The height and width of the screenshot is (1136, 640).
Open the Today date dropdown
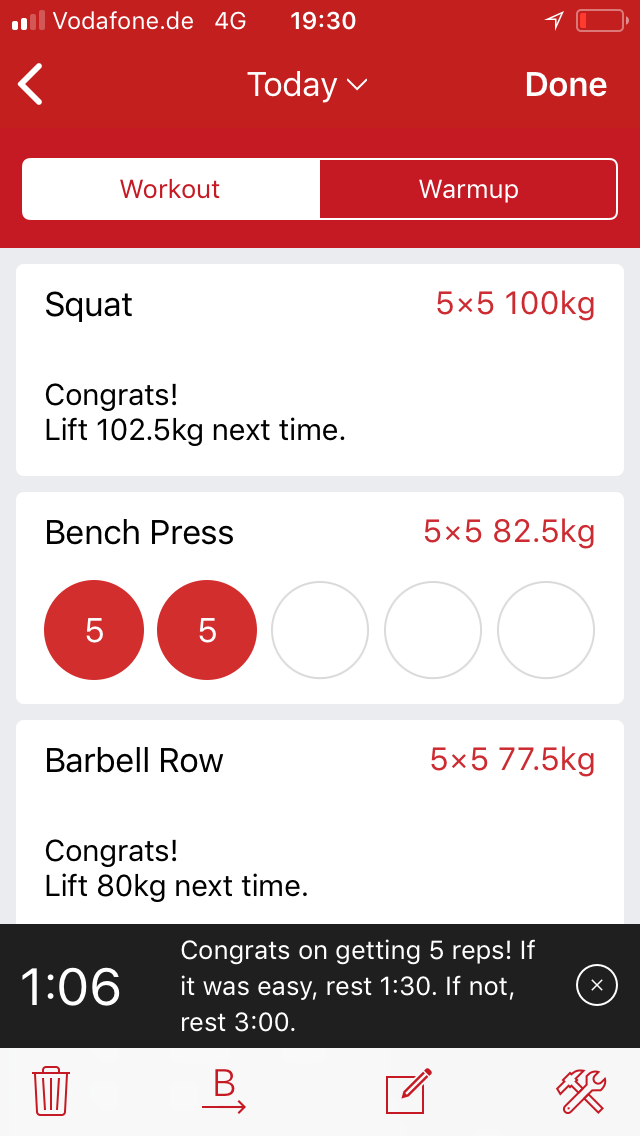click(x=307, y=85)
